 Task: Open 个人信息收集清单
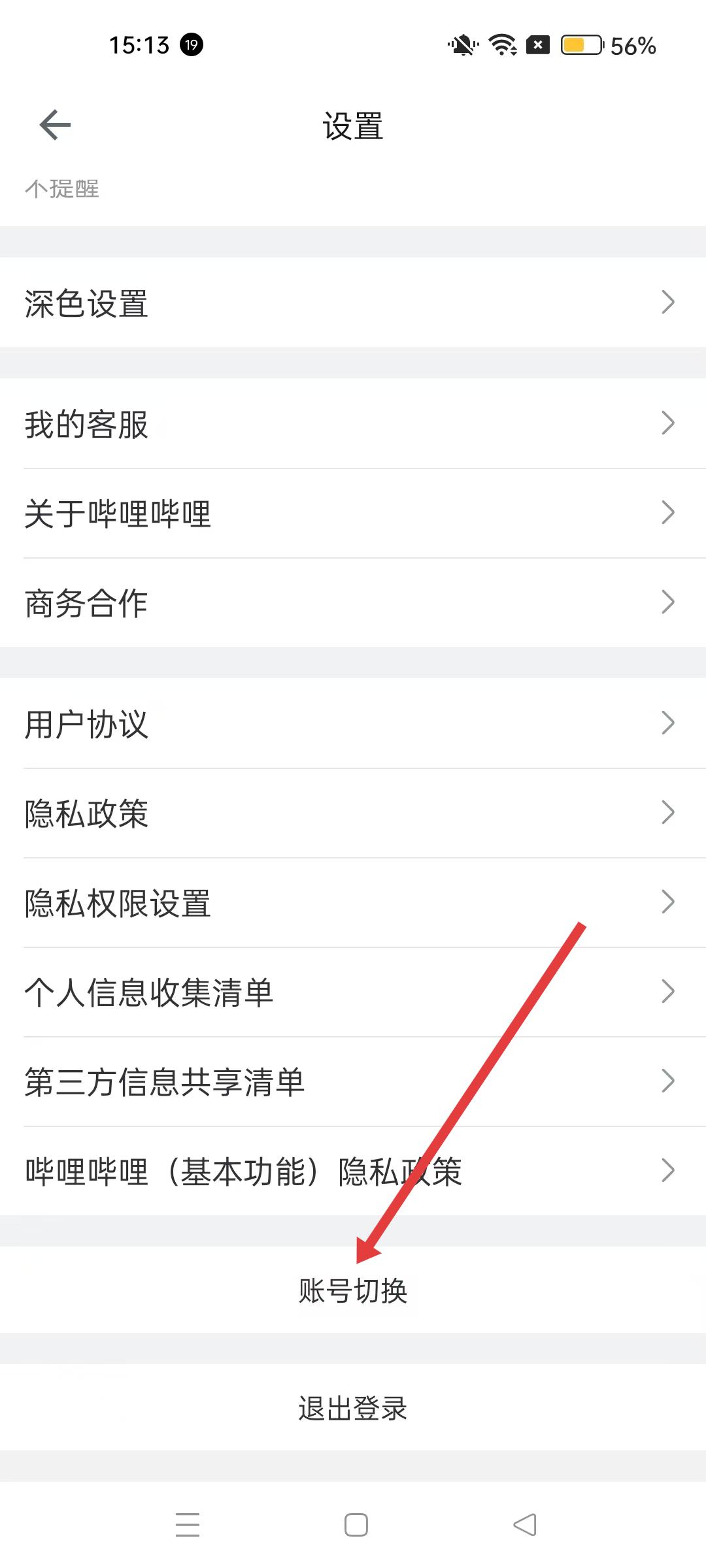point(353,992)
